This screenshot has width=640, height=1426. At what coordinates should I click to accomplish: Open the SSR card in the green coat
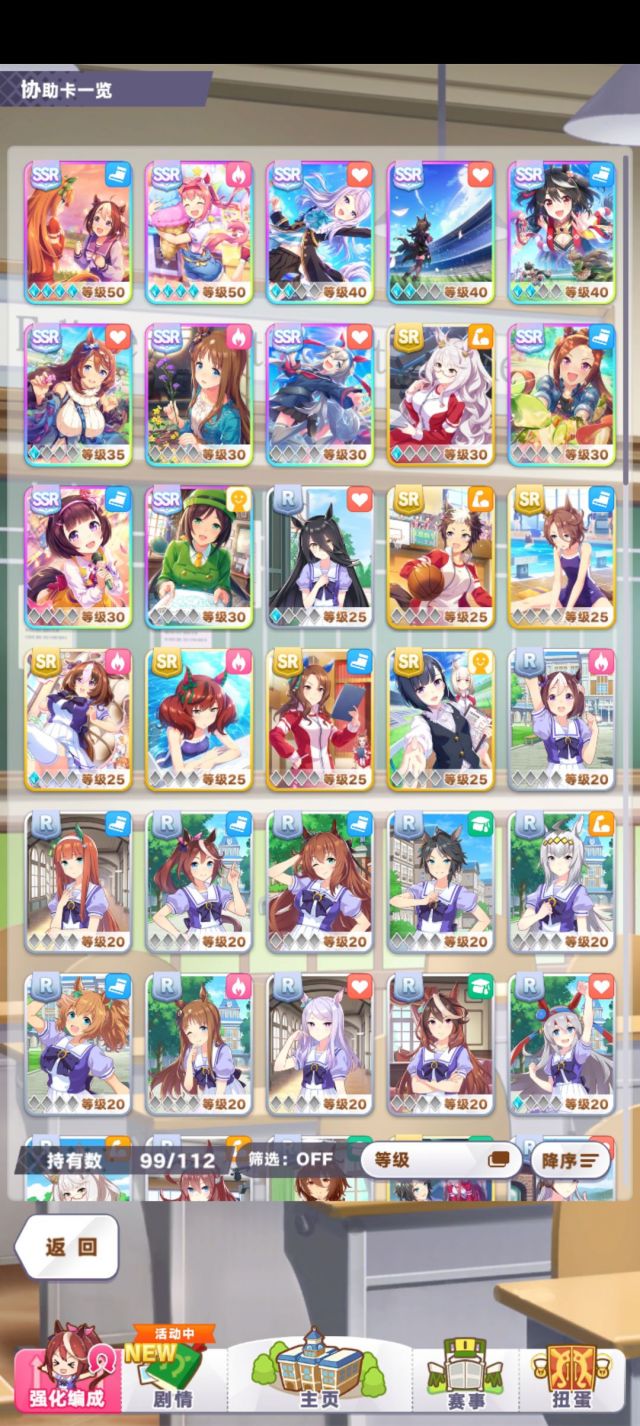click(x=199, y=556)
